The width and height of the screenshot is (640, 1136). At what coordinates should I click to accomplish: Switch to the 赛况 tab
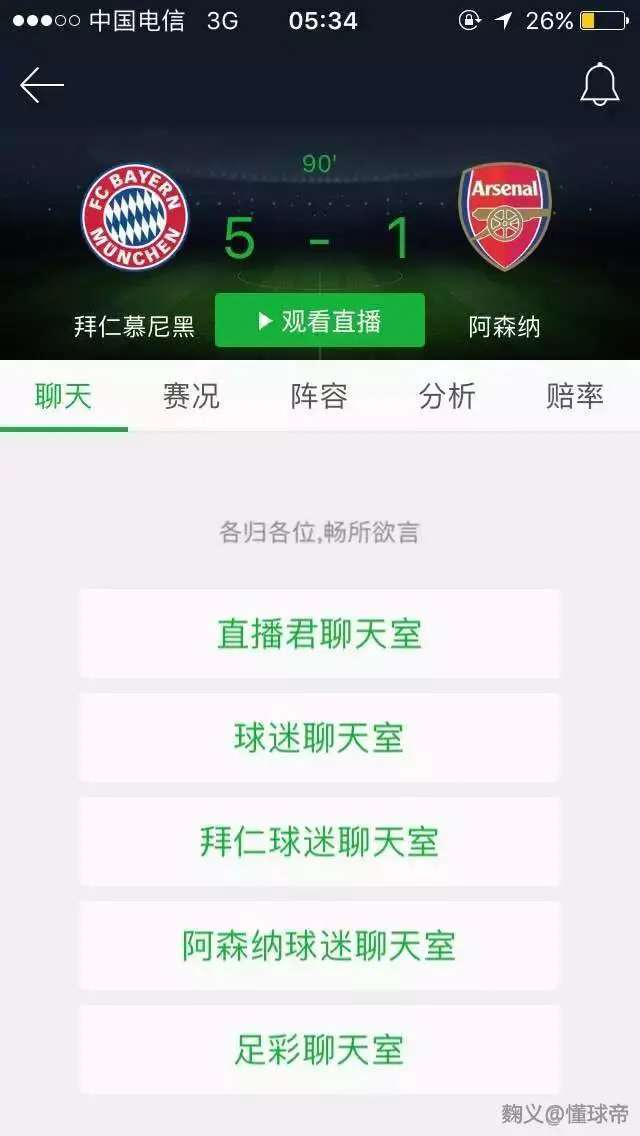coord(191,397)
